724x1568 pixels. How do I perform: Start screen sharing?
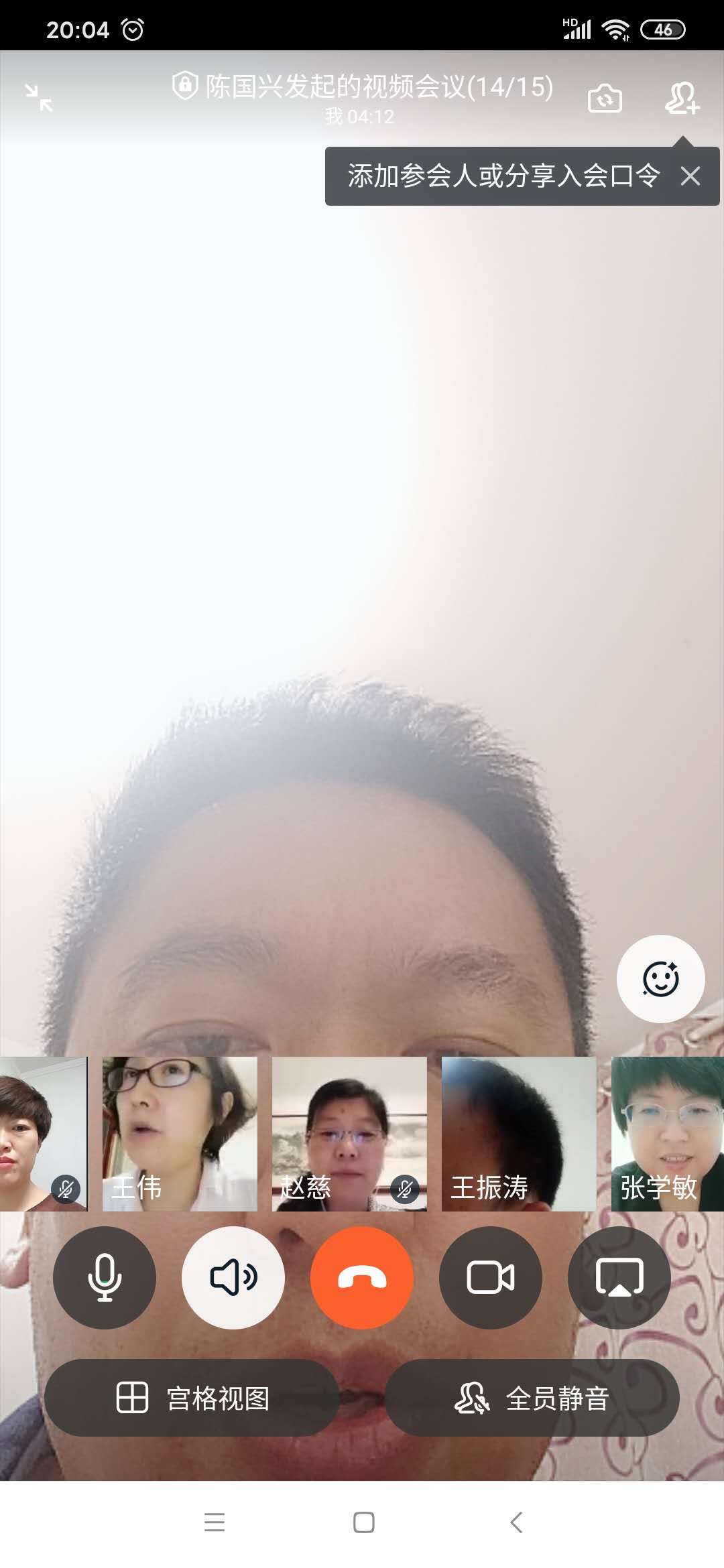[619, 1278]
